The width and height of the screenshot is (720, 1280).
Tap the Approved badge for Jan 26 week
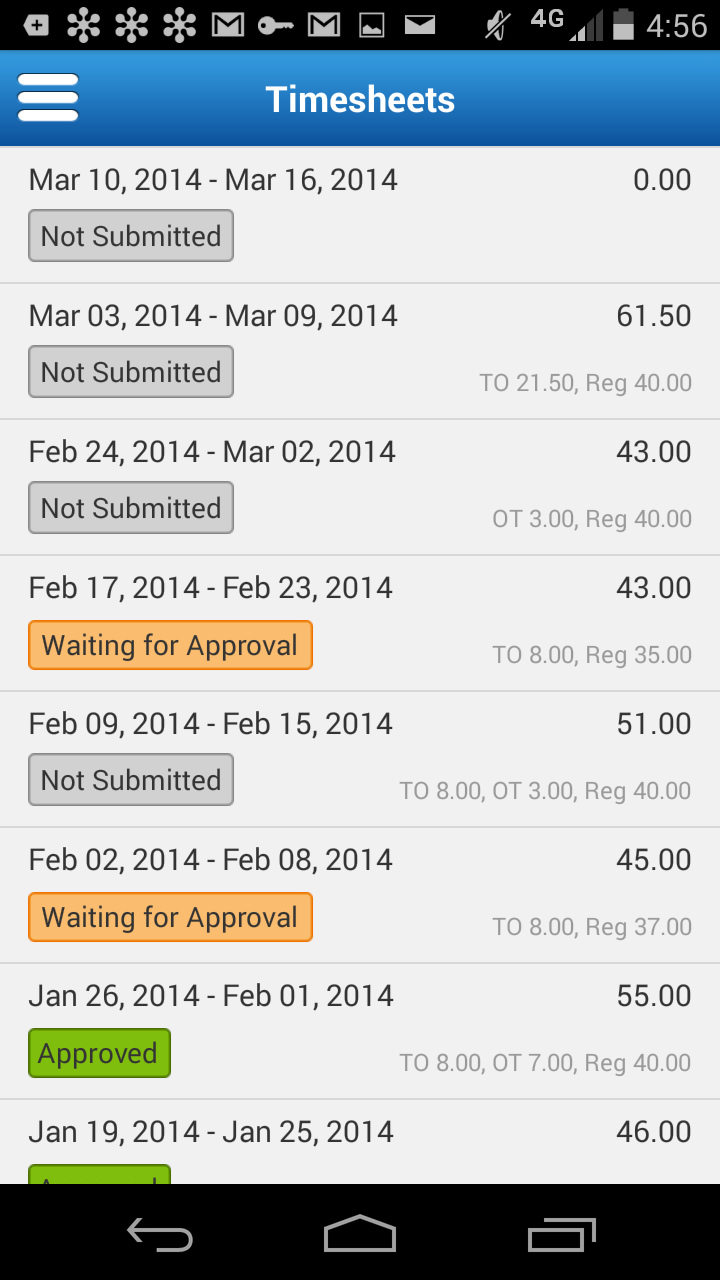coord(99,1053)
